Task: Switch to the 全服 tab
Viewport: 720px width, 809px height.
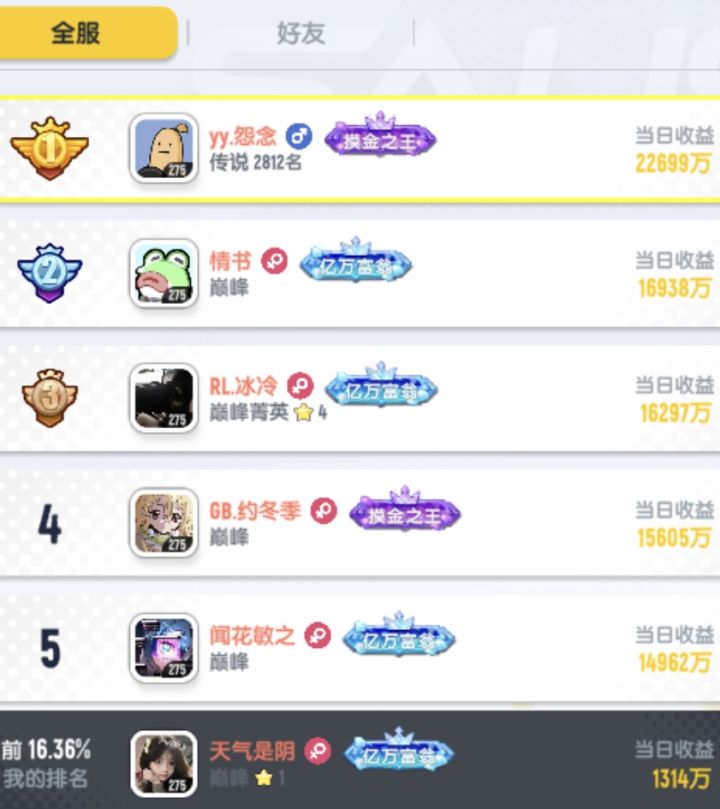Action: [x=78, y=32]
